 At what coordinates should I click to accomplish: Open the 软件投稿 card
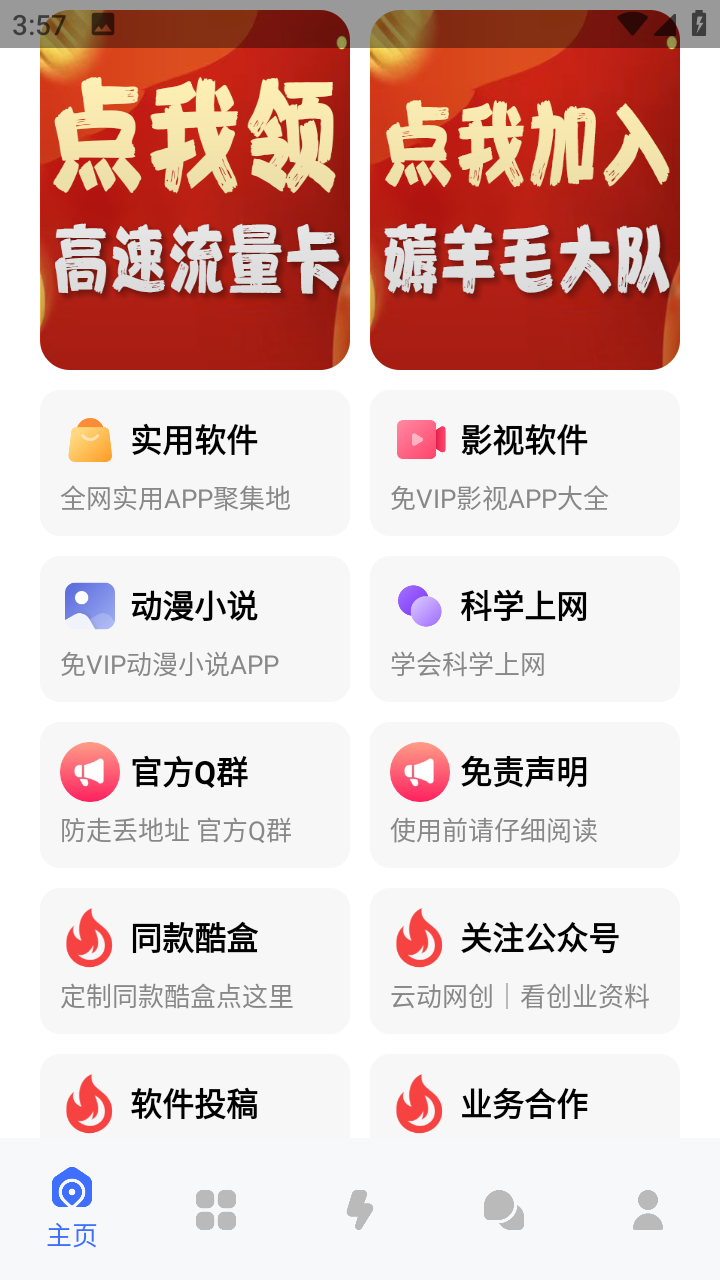195,1100
